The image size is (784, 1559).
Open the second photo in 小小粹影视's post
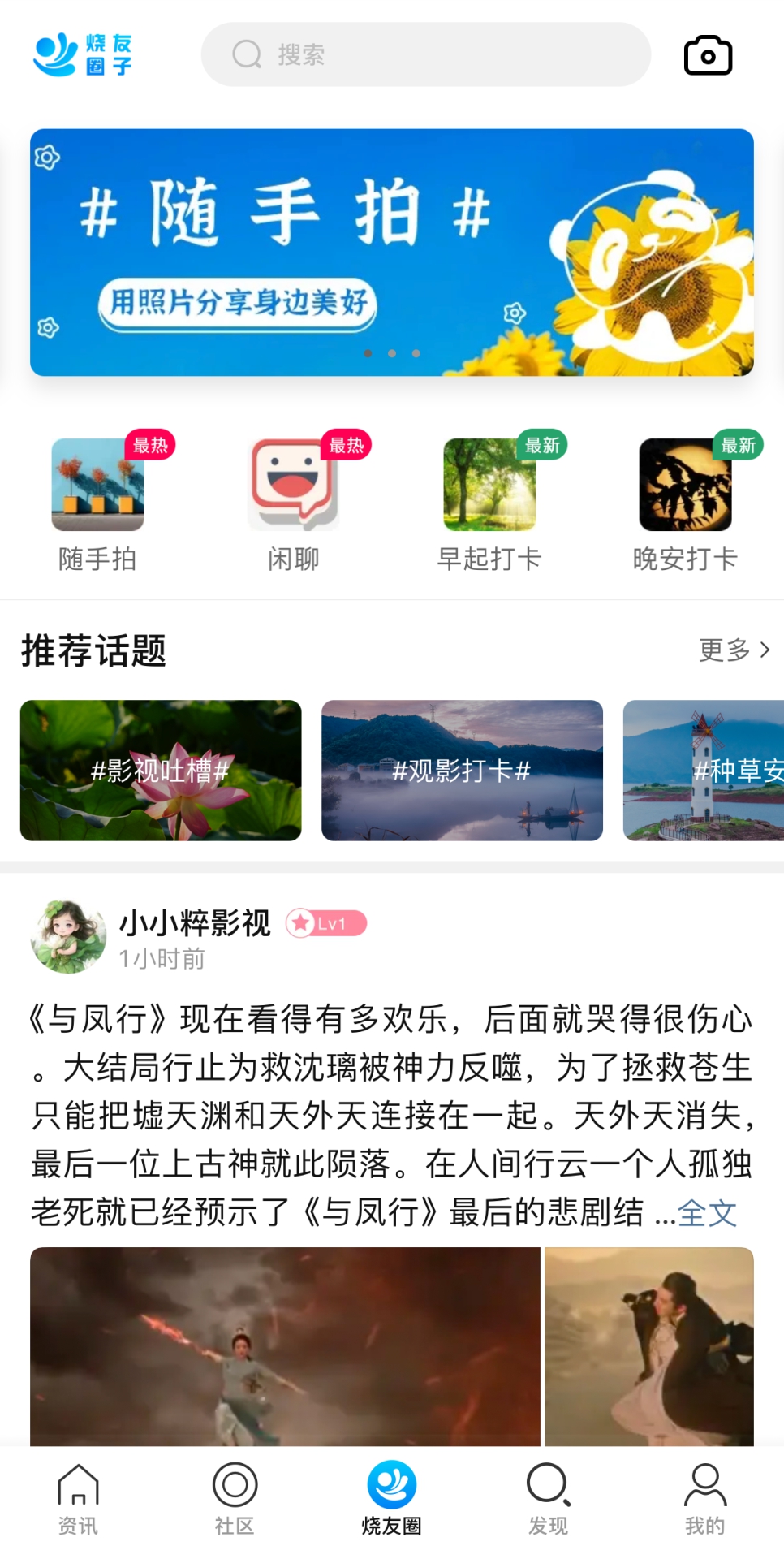pyautogui.click(x=648, y=1346)
